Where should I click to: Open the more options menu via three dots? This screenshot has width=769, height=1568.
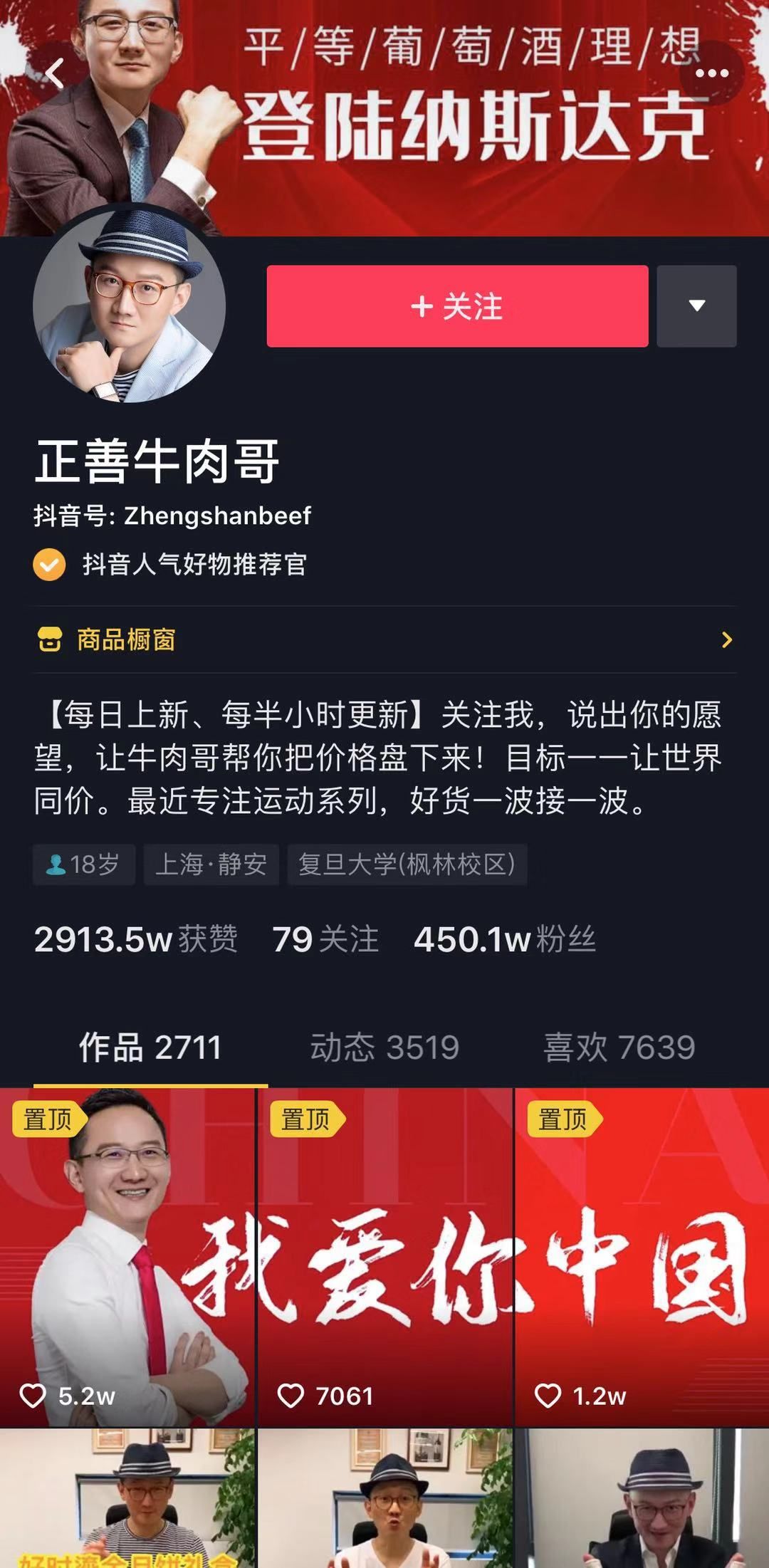point(714,73)
